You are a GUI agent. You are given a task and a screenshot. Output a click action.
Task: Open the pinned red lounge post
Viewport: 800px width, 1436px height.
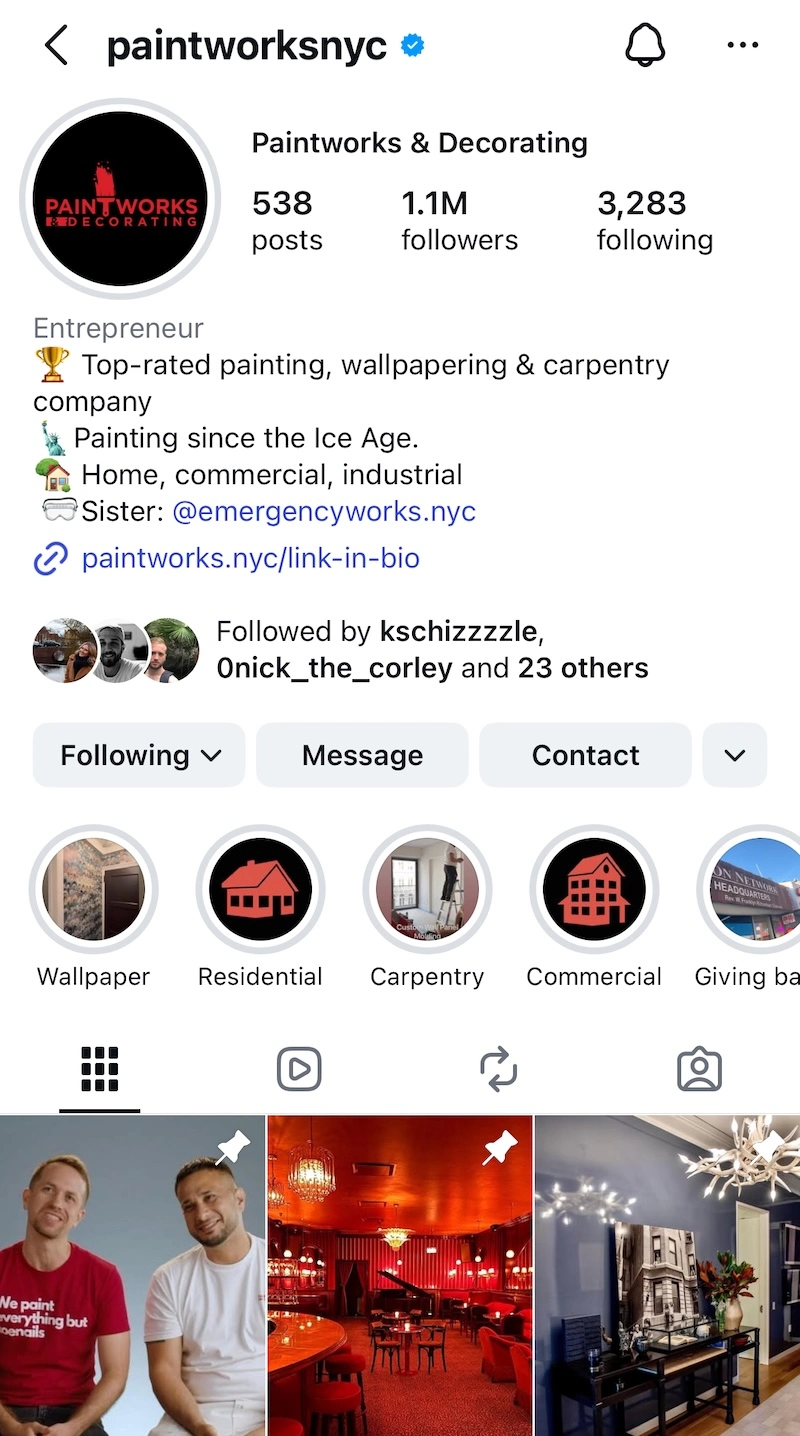click(x=400, y=1275)
